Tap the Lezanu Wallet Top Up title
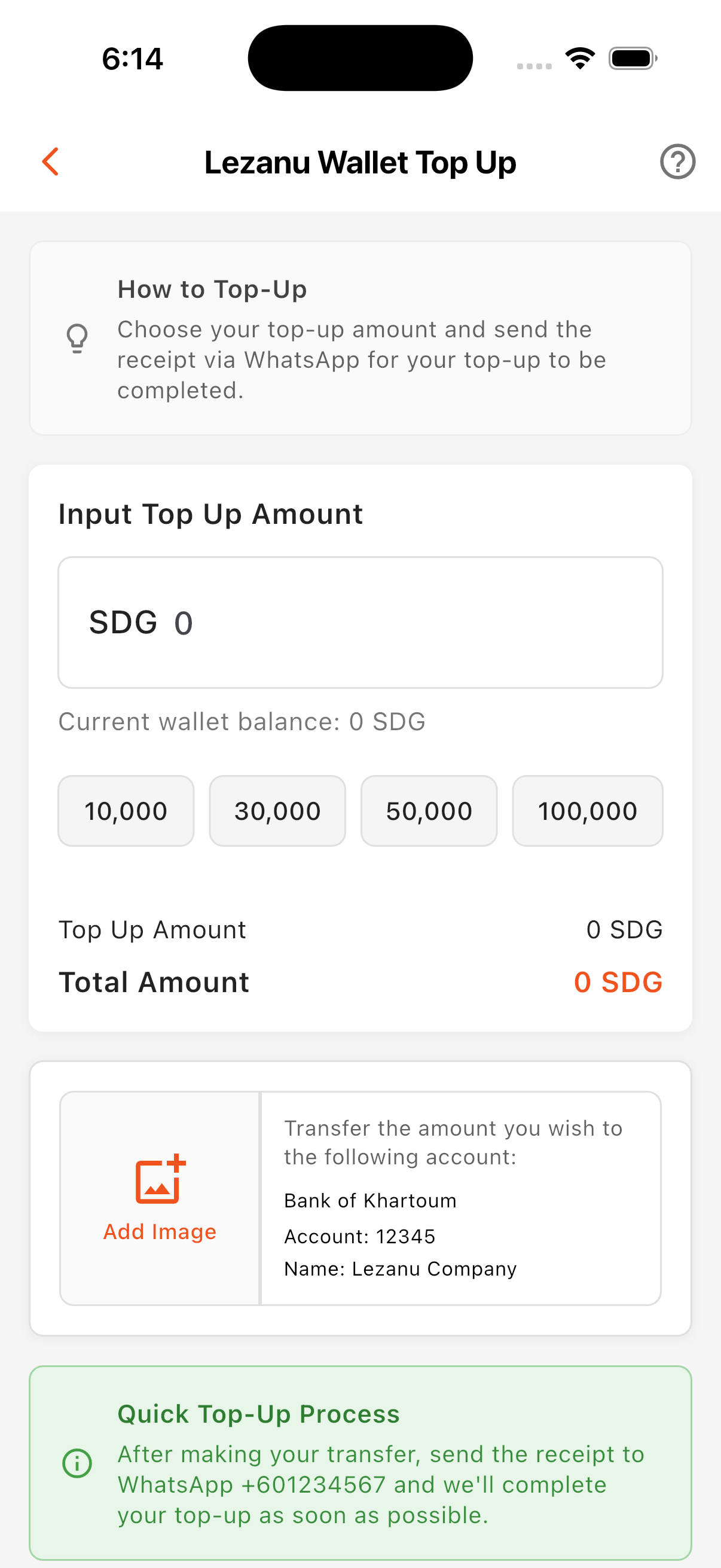The height and width of the screenshot is (1568, 721). tap(360, 162)
